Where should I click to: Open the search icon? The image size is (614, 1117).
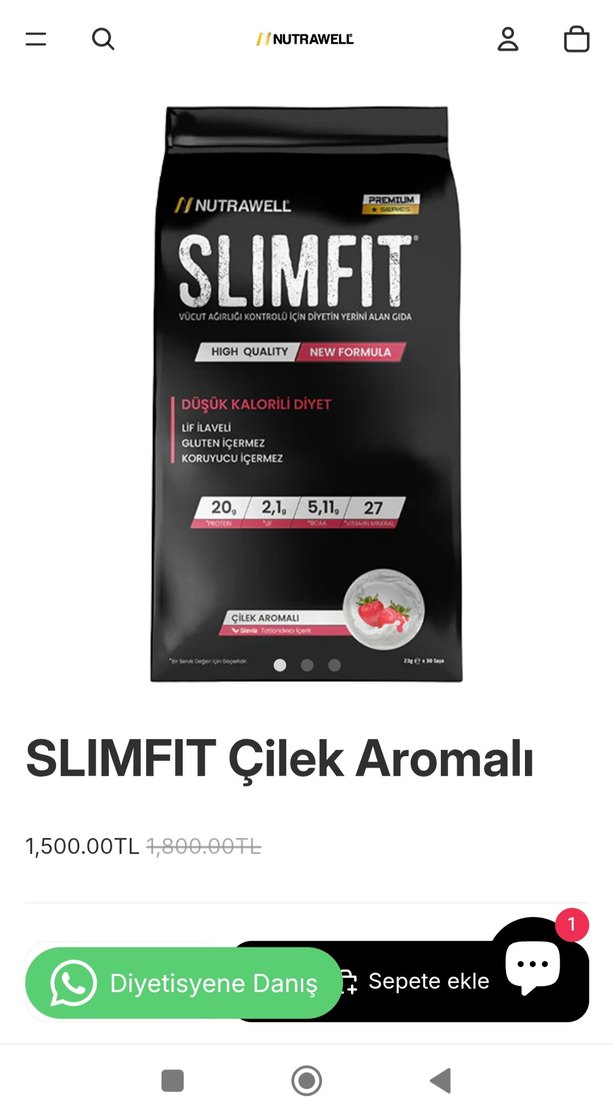(103, 39)
